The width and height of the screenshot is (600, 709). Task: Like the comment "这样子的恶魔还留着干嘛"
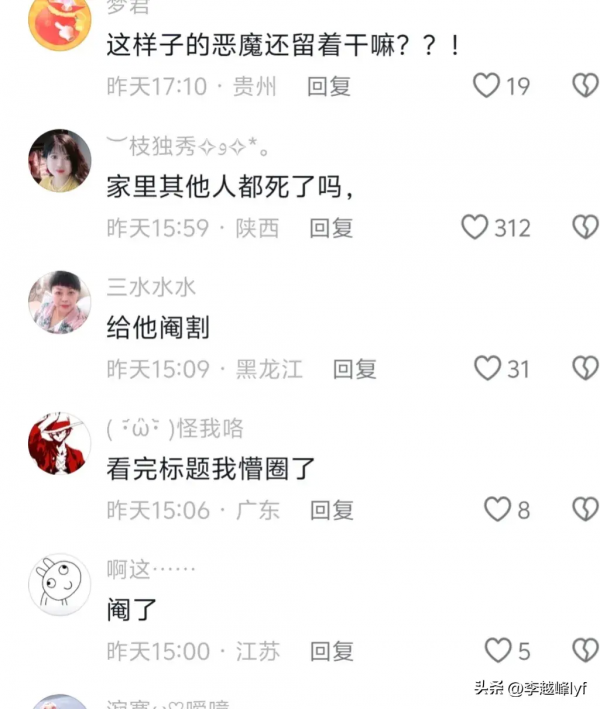point(486,86)
